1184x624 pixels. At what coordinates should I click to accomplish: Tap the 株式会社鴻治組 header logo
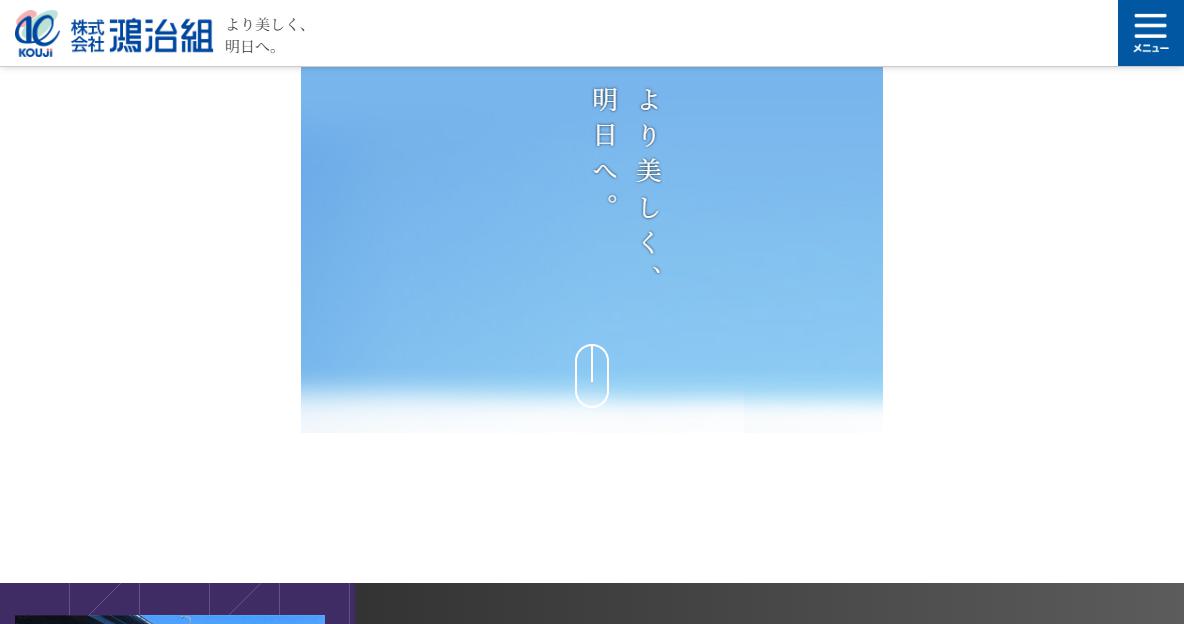tap(114, 34)
